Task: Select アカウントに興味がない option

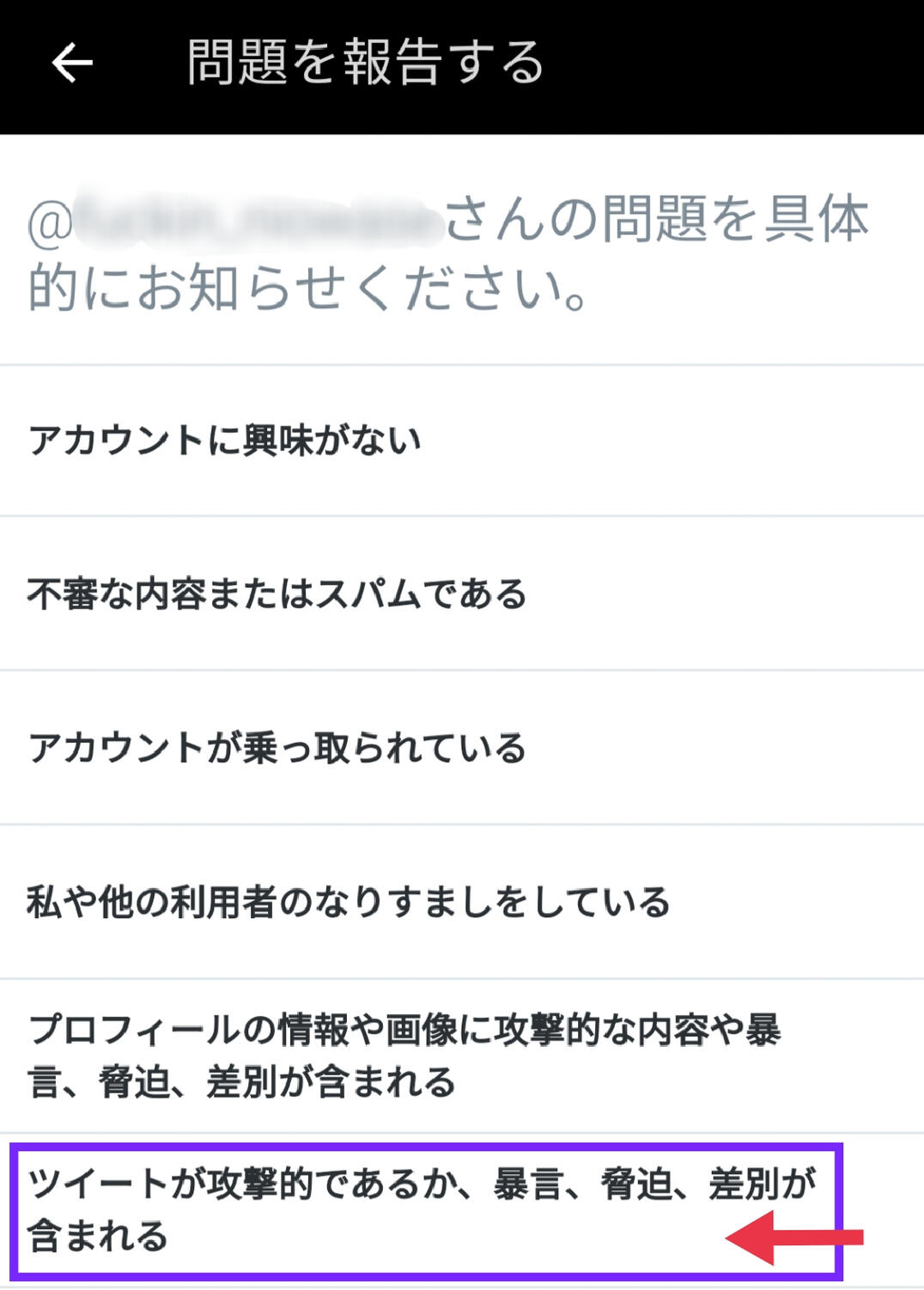Action: coord(225,441)
